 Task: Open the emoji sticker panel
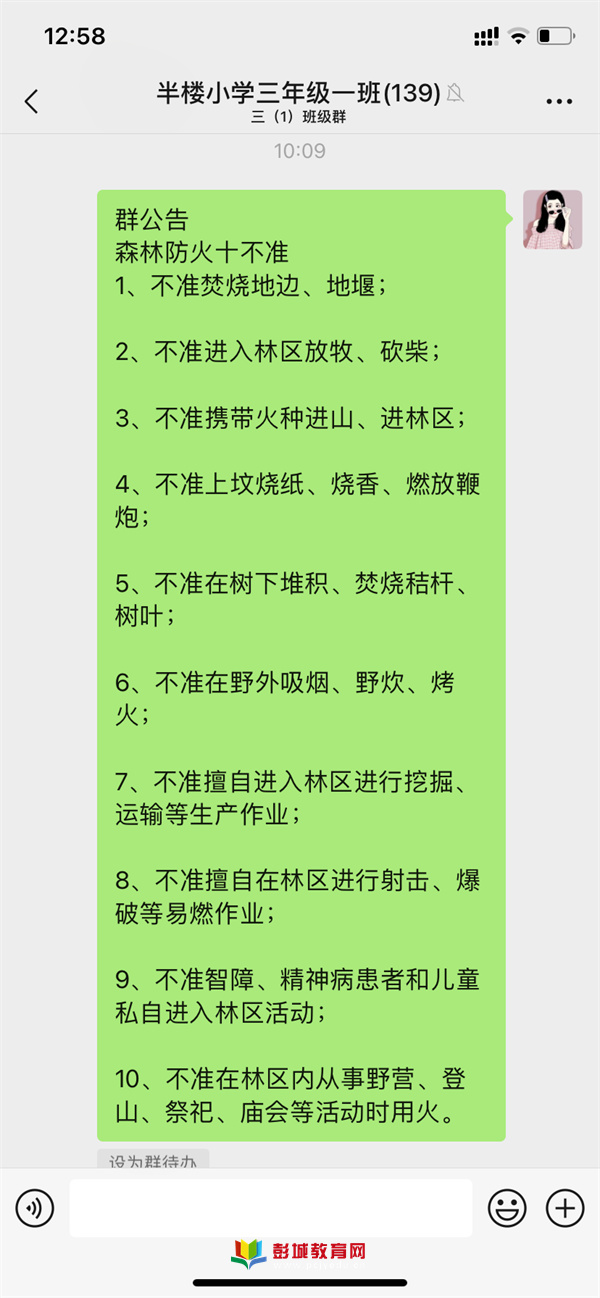507,1208
